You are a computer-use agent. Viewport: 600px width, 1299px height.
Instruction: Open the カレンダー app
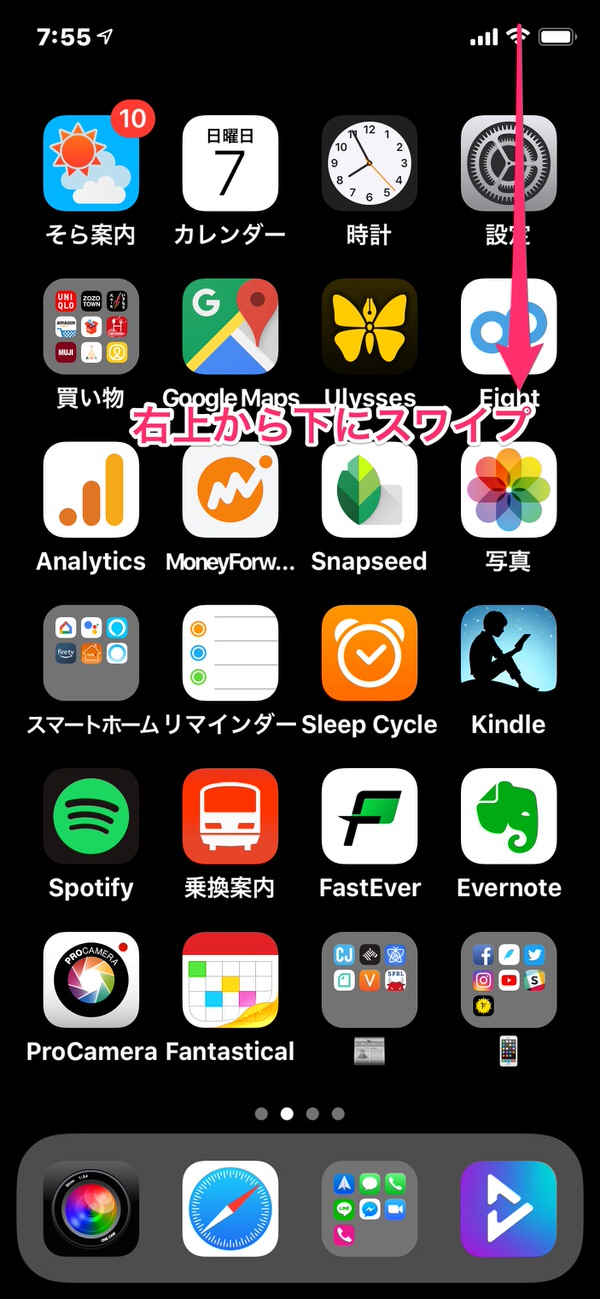coord(230,164)
